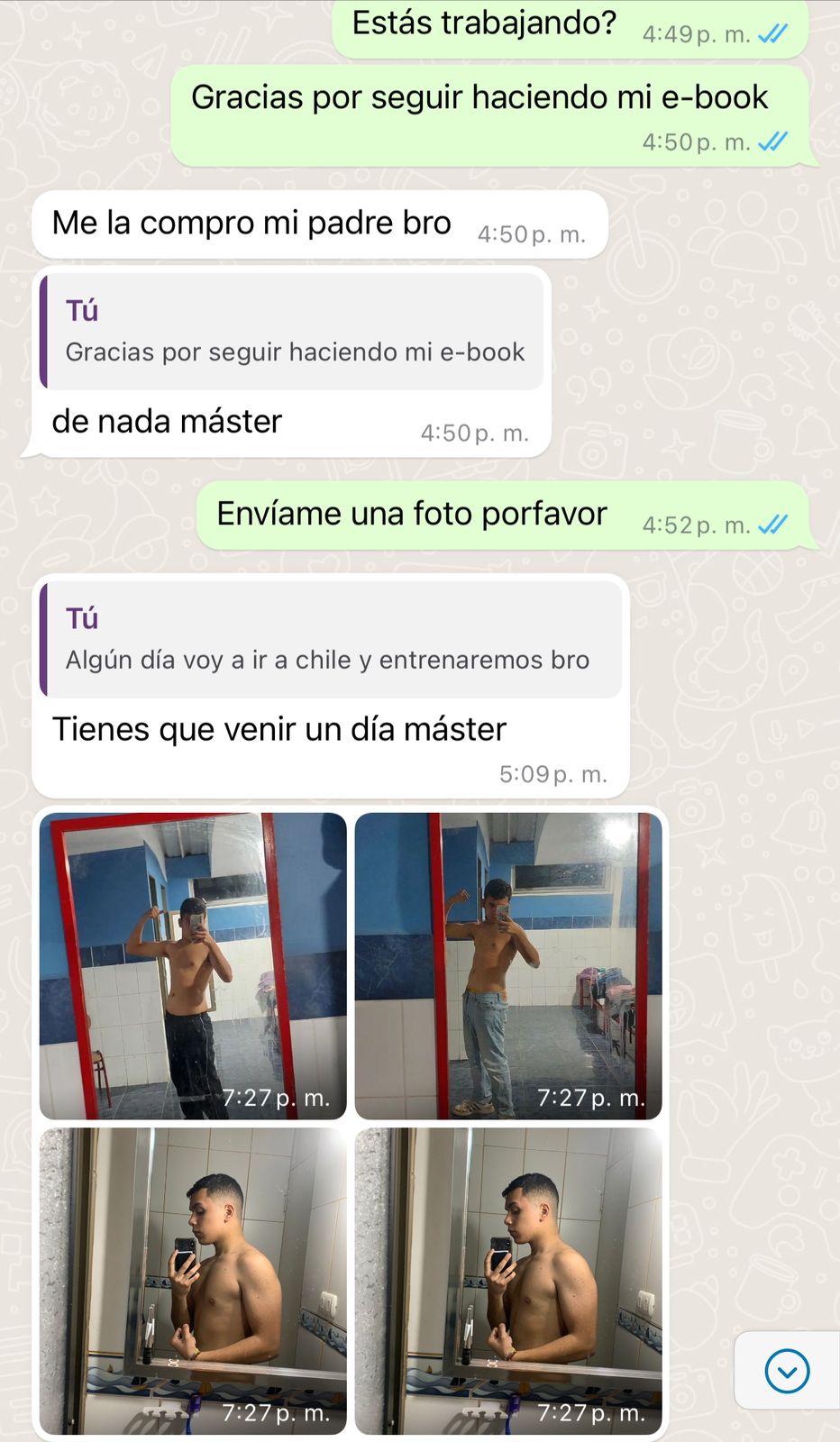840x1442 pixels.
Task: Tap the quoted "Gracias por seguir haciendo mi e-book" preview
Action: [294, 332]
